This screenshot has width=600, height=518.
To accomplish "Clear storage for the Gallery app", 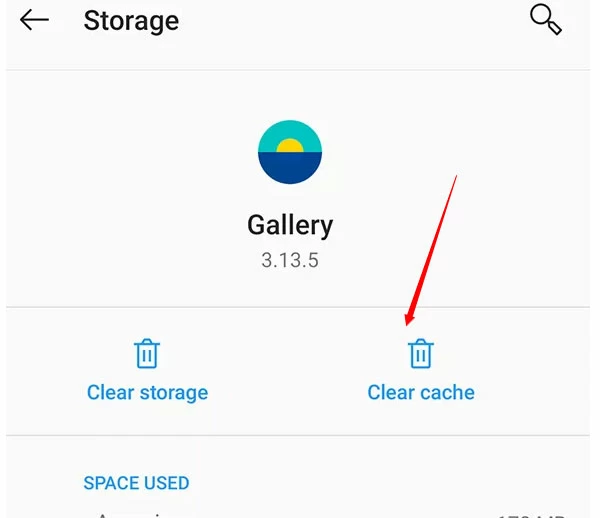I will [x=147, y=371].
